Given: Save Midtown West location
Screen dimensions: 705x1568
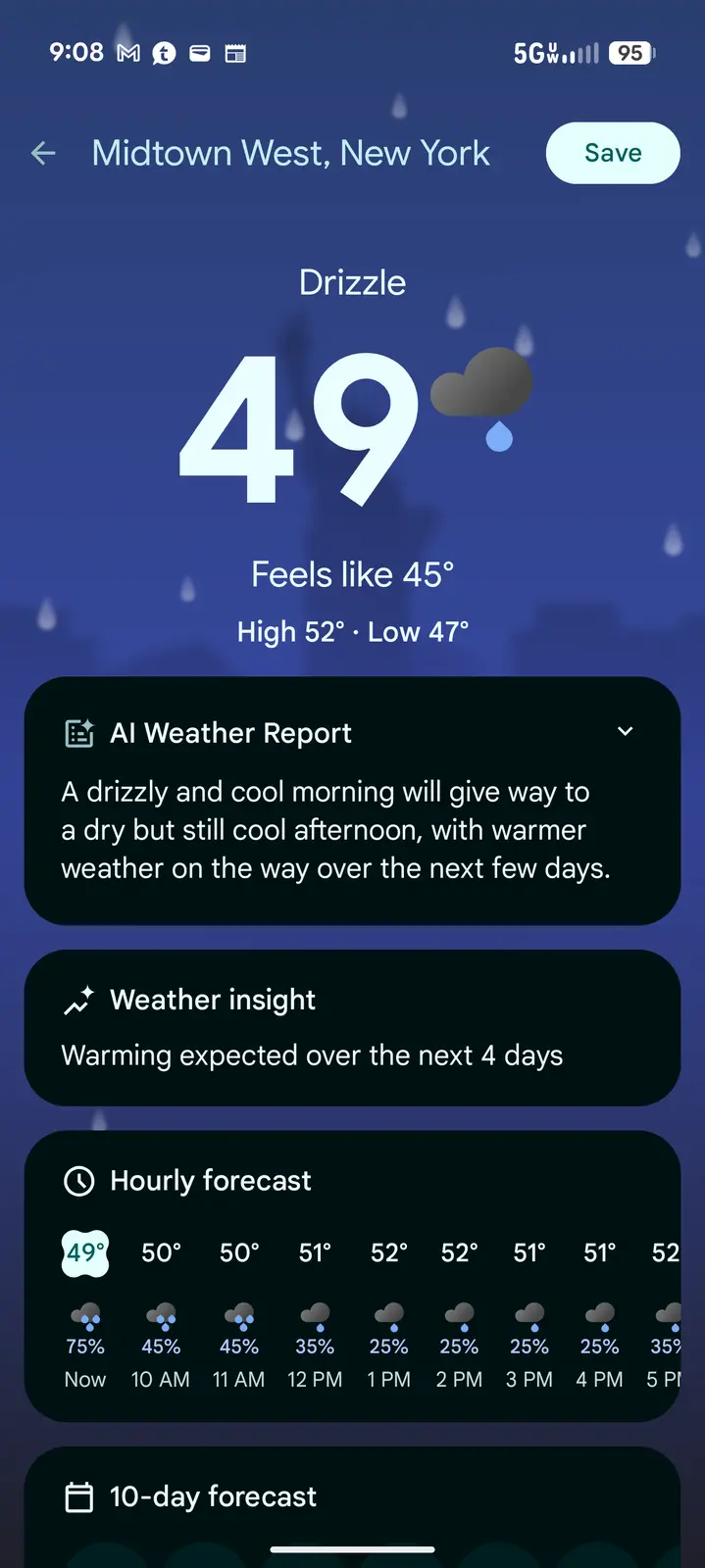Looking at the screenshot, I should click(612, 153).
